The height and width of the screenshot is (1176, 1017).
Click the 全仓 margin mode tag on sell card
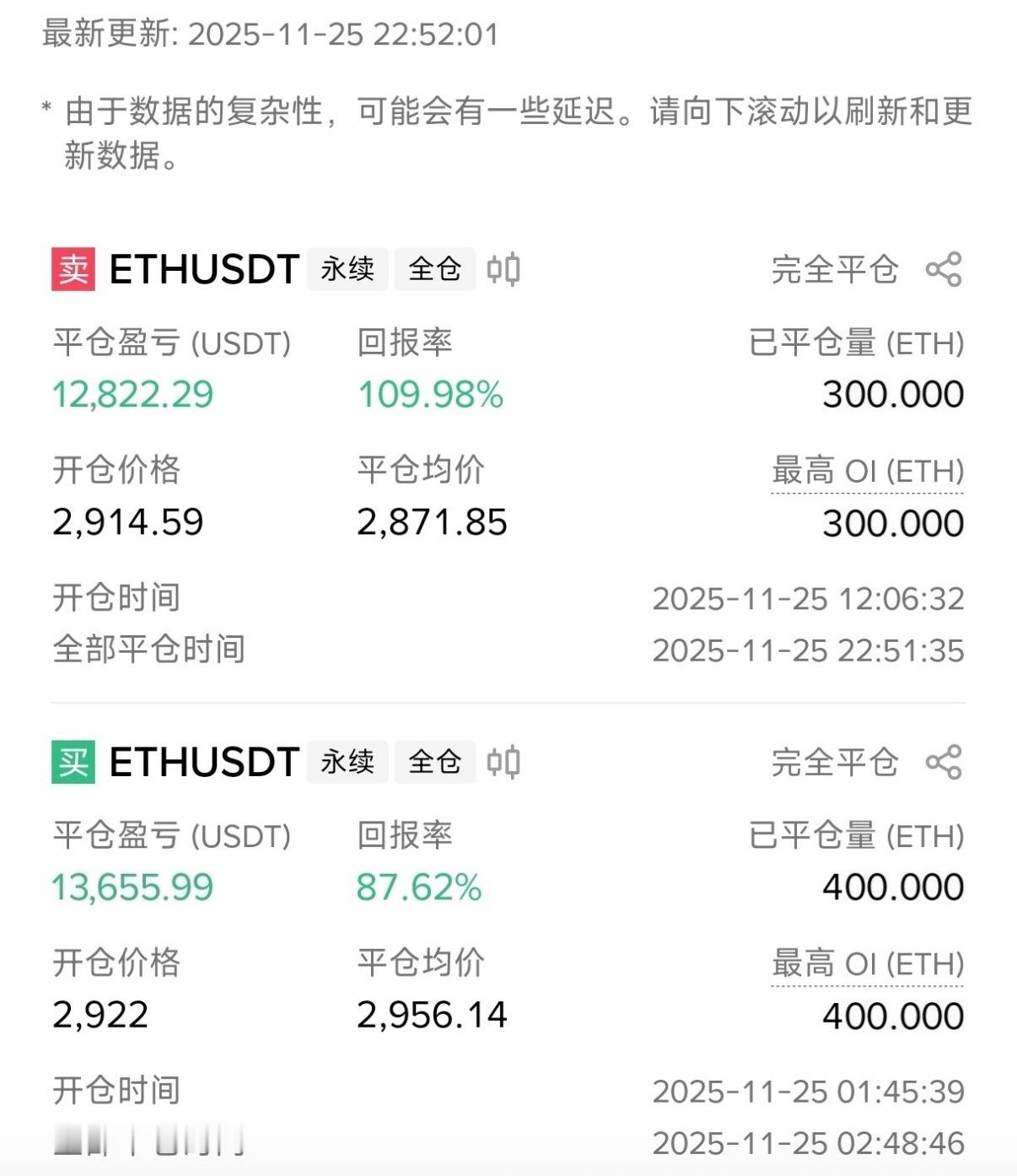click(434, 268)
